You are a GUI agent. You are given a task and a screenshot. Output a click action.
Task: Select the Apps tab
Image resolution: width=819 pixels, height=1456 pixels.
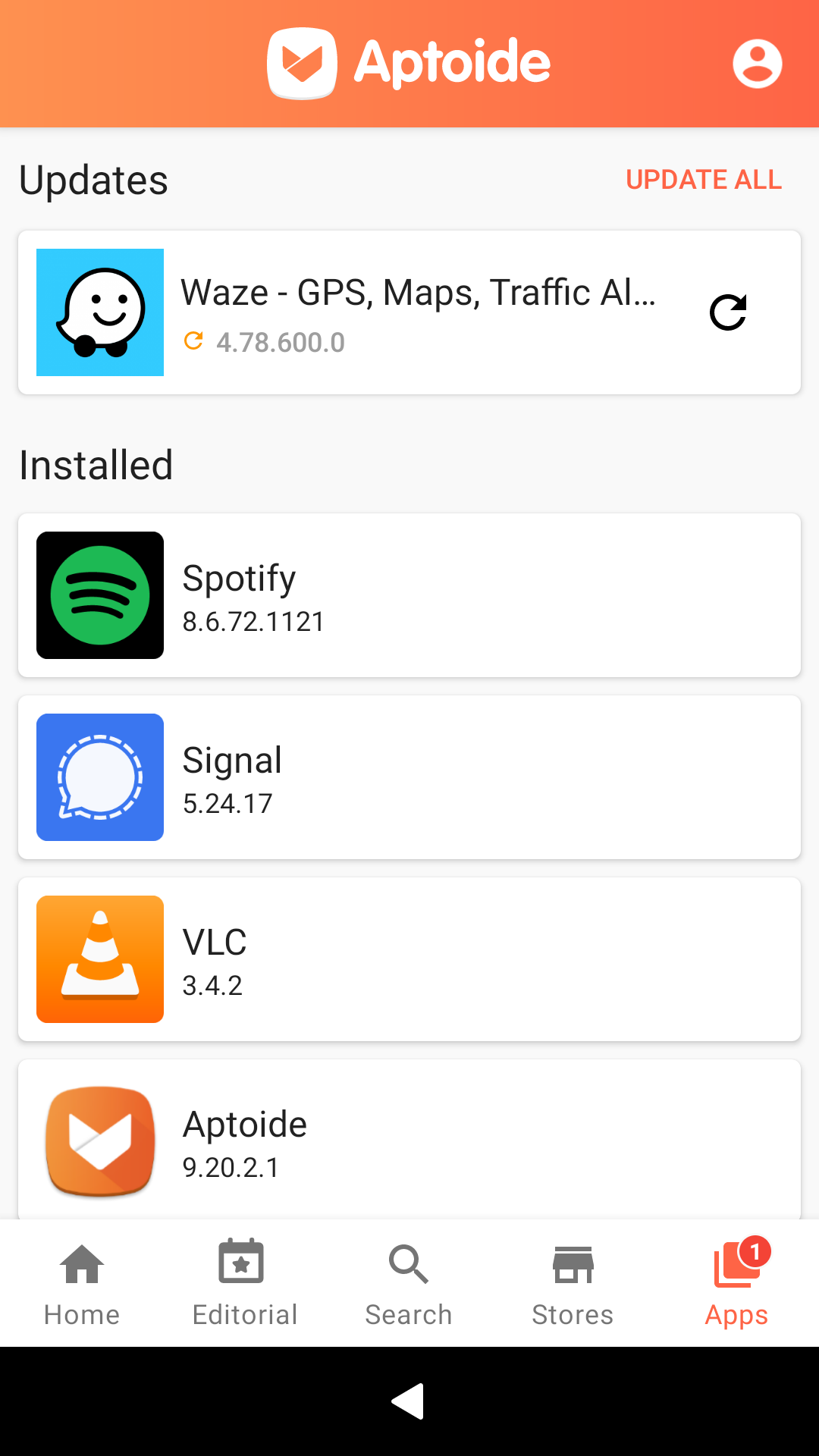click(x=736, y=1283)
